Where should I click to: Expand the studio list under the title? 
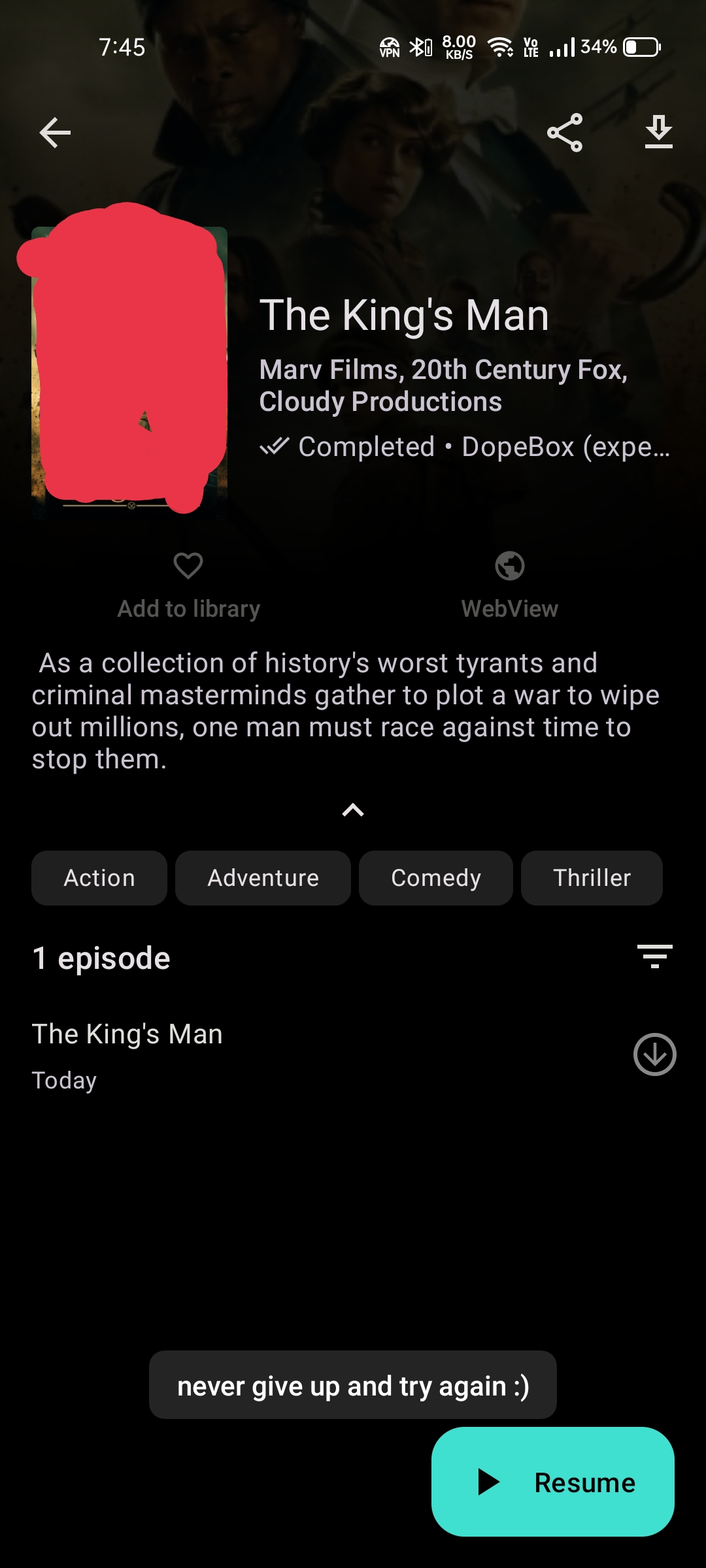[443, 385]
